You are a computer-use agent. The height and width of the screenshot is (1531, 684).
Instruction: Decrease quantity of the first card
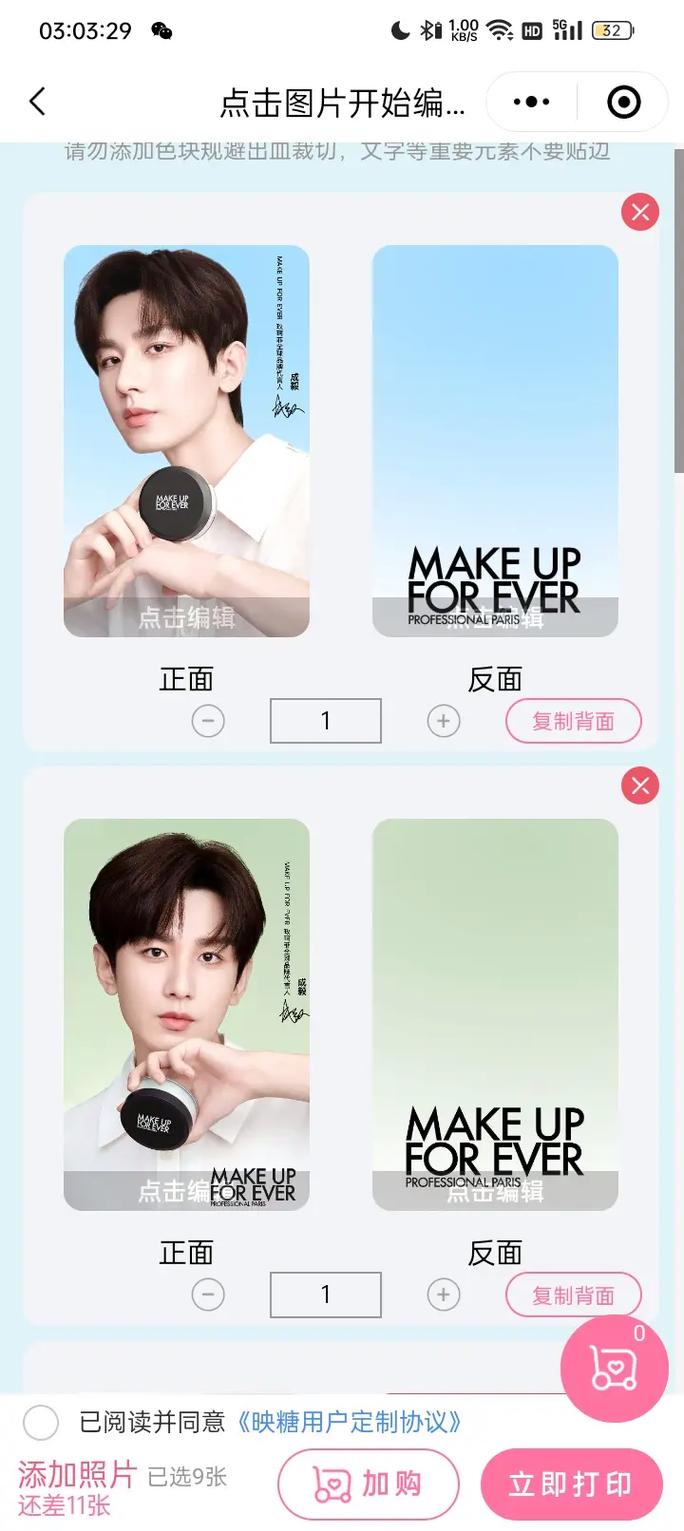click(208, 721)
